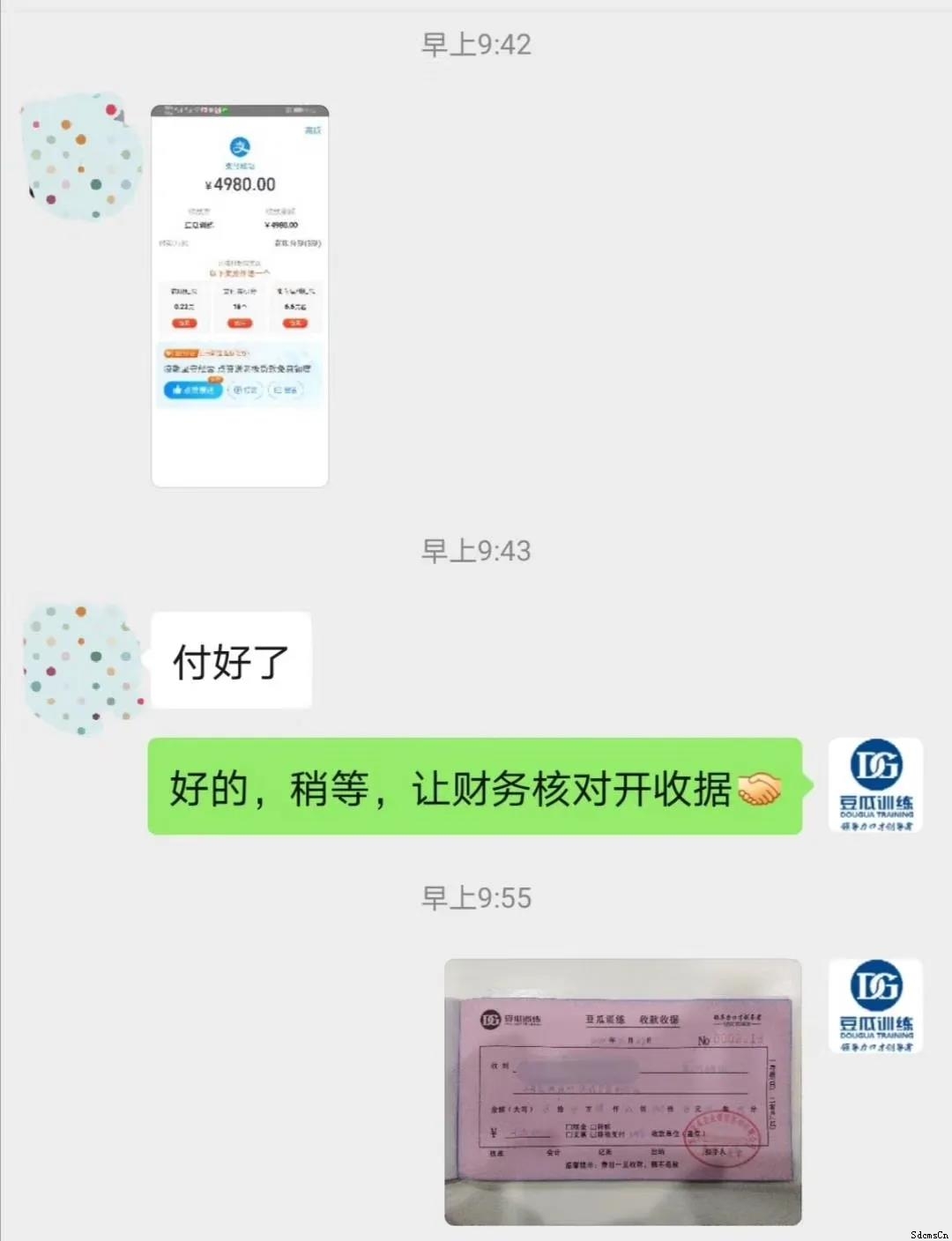Open the Dougua Training avatar beside the green message
The width and height of the screenshot is (952, 1241).
pyautogui.click(x=875, y=784)
